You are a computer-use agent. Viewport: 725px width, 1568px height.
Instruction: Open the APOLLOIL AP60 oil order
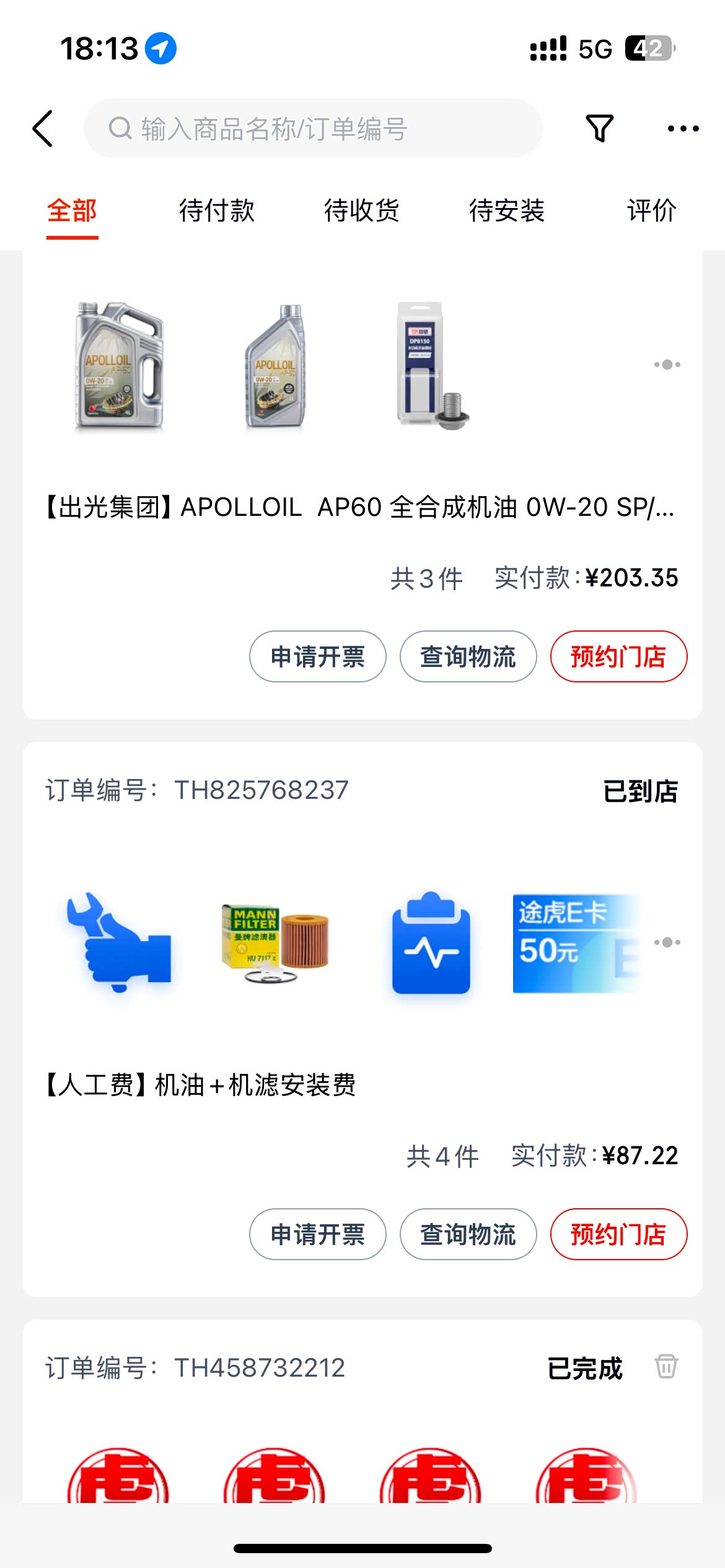coord(359,507)
